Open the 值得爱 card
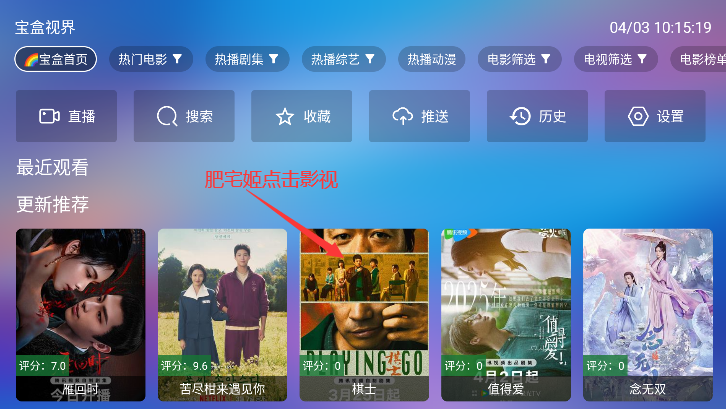Image resolution: width=726 pixels, height=409 pixels. point(506,315)
